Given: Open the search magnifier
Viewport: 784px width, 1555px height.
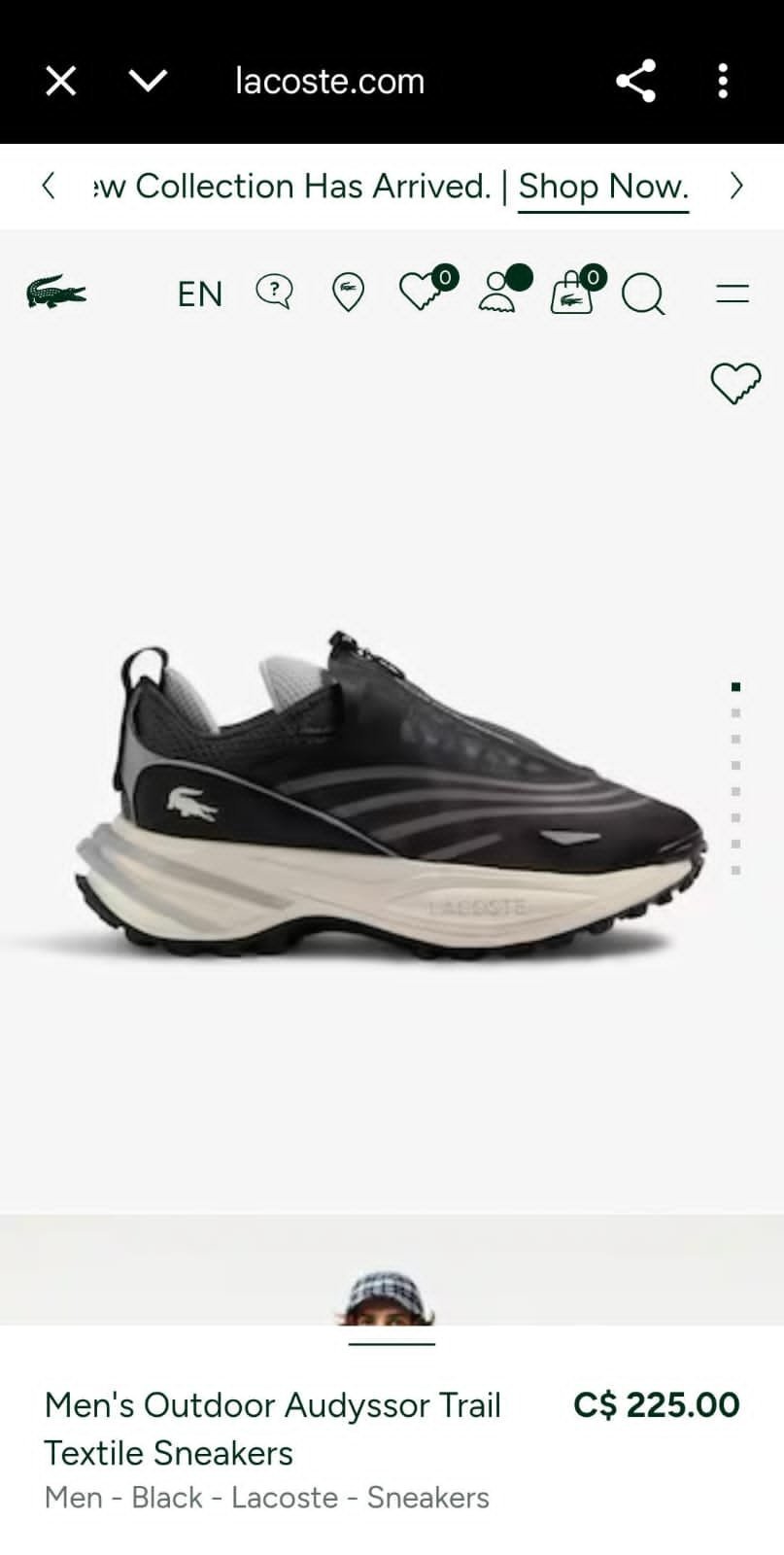Looking at the screenshot, I should (x=643, y=294).
